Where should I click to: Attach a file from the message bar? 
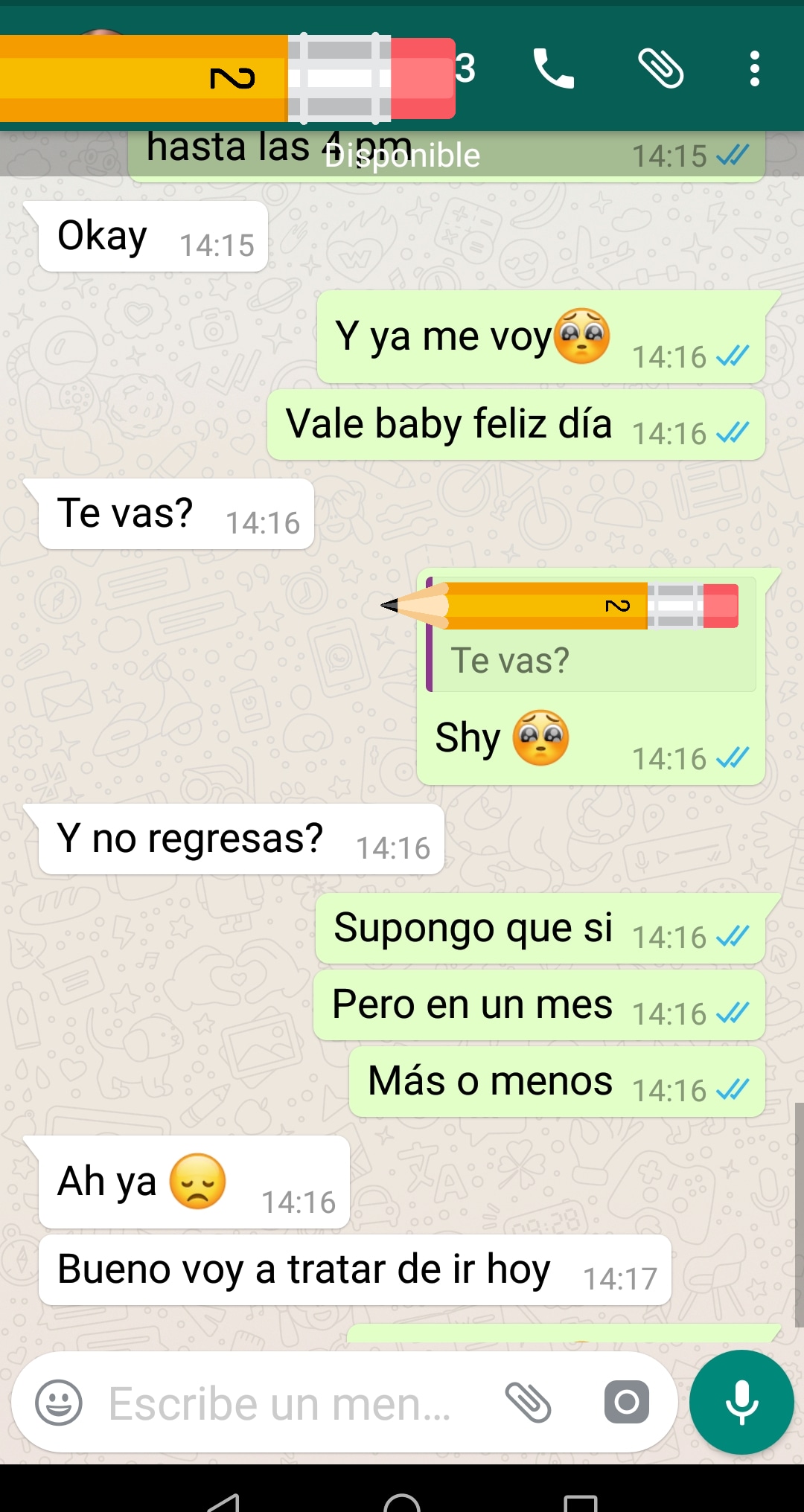tap(529, 1403)
